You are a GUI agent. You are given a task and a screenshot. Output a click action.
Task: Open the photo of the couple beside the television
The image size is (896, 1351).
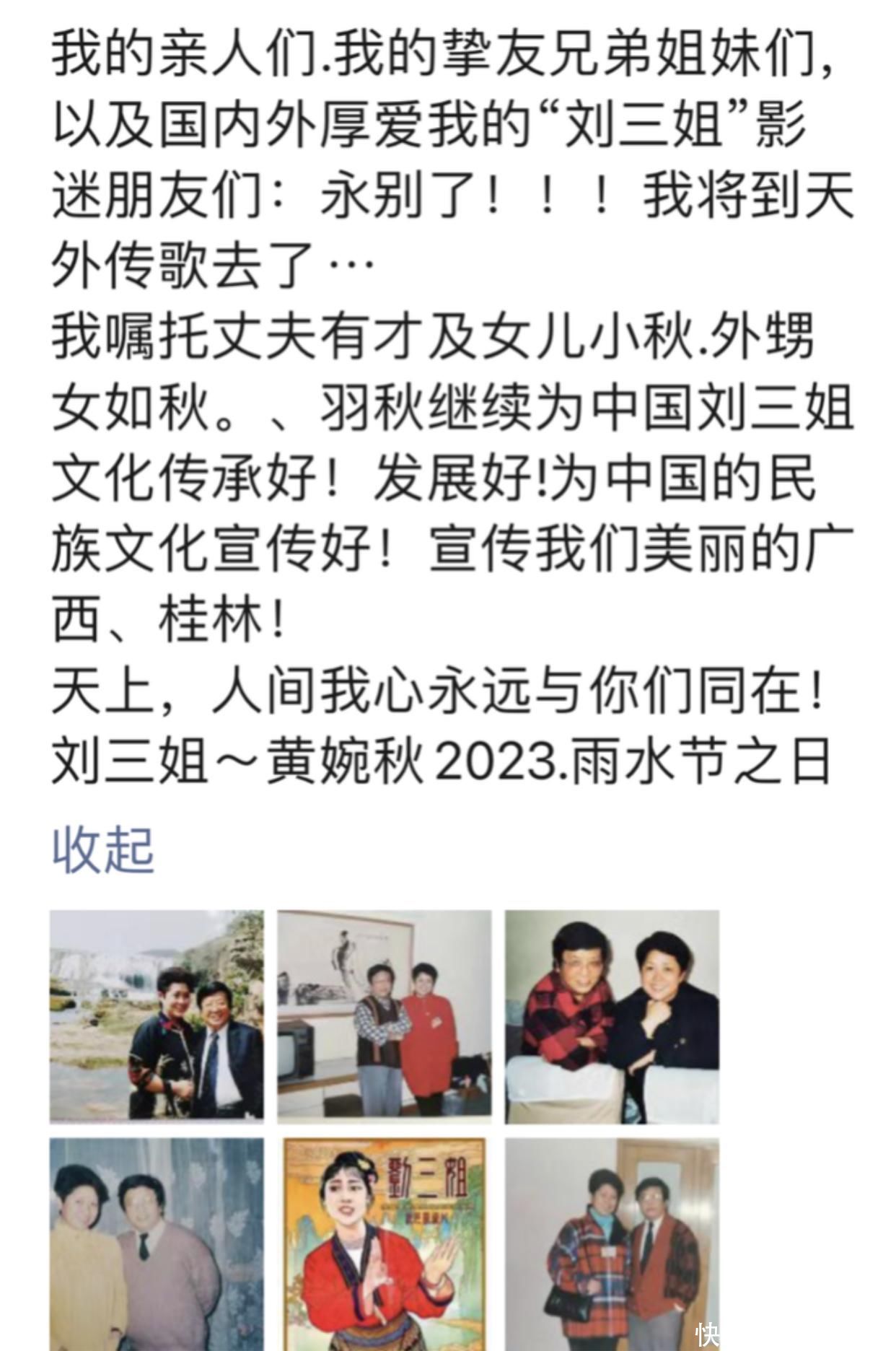tap(385, 1016)
